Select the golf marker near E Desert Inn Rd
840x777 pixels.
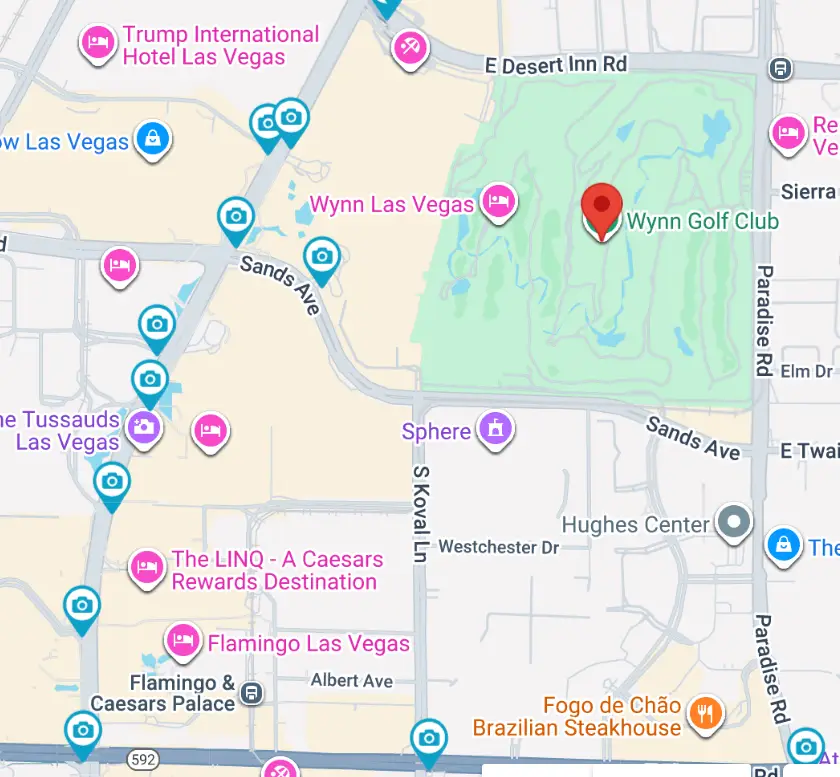click(410, 47)
